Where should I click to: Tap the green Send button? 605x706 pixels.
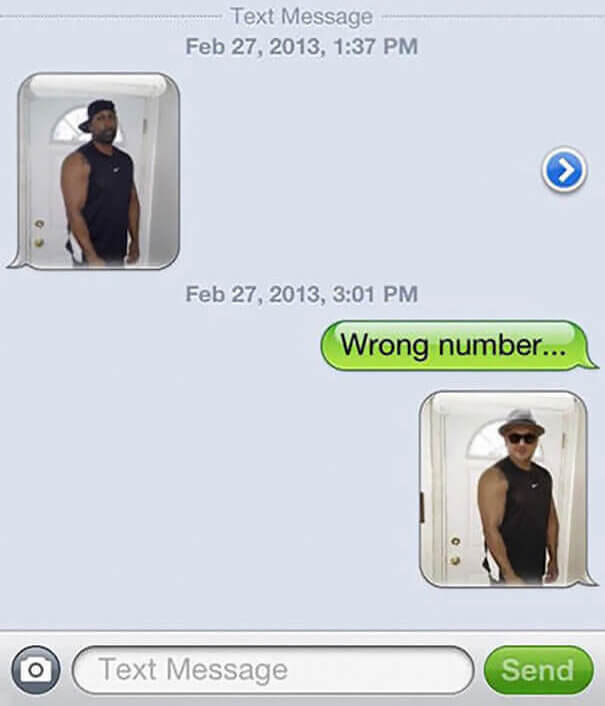tap(538, 669)
